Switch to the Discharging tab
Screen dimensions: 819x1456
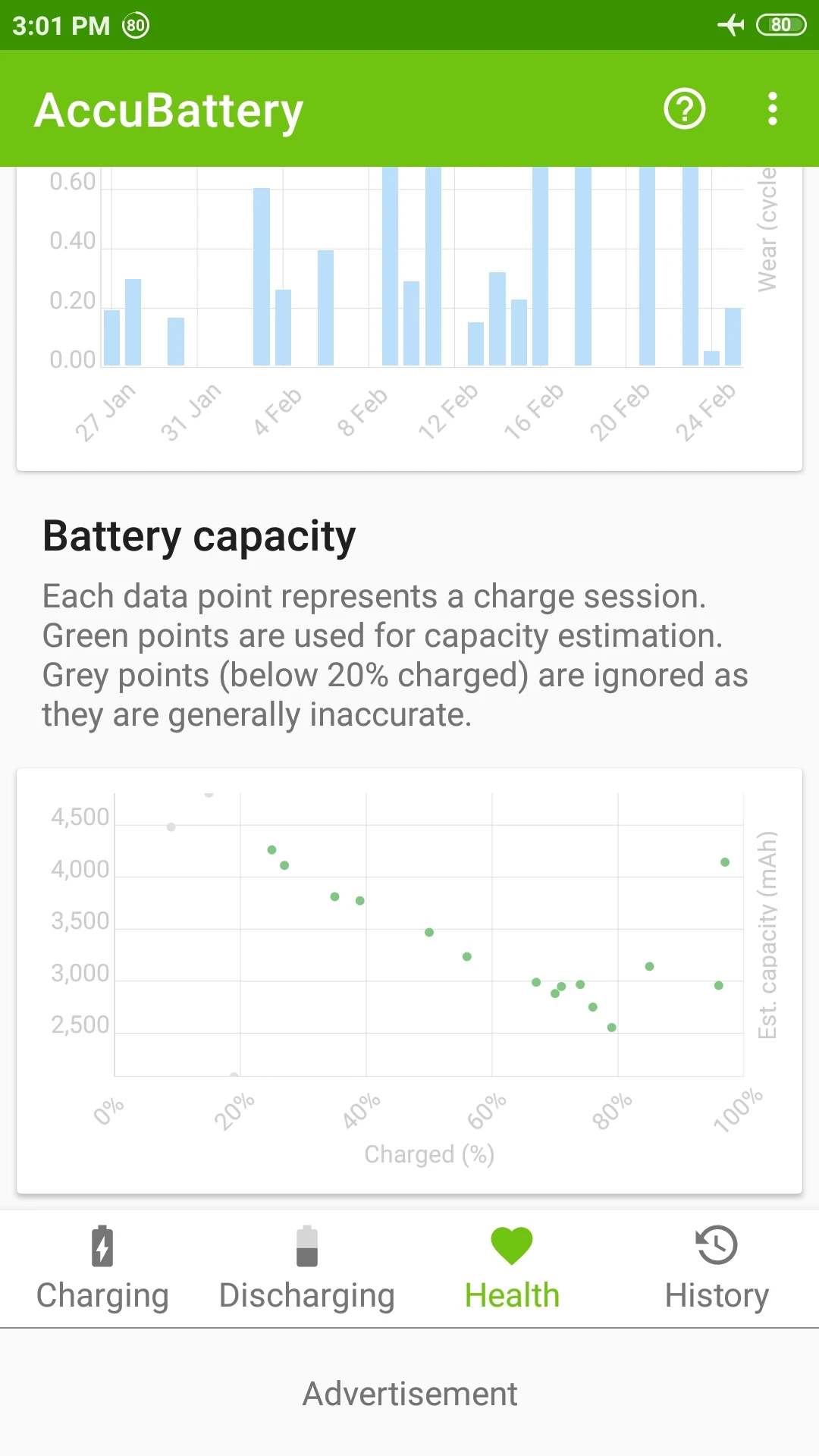[307, 1269]
